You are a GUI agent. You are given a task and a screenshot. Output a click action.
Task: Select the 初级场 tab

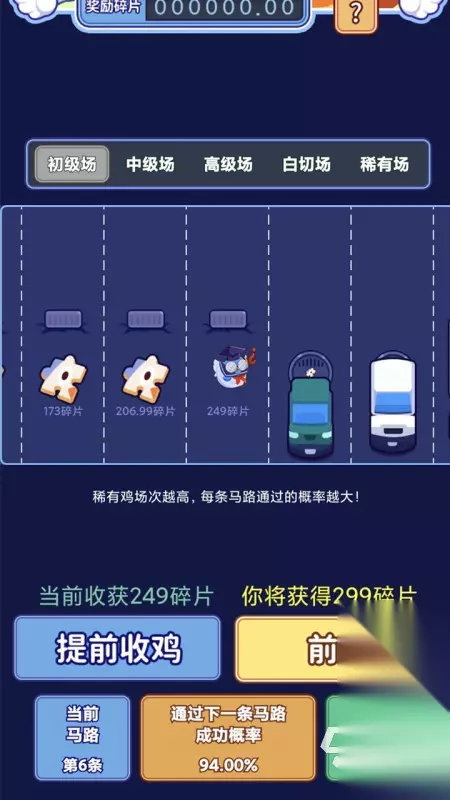tap(72, 164)
